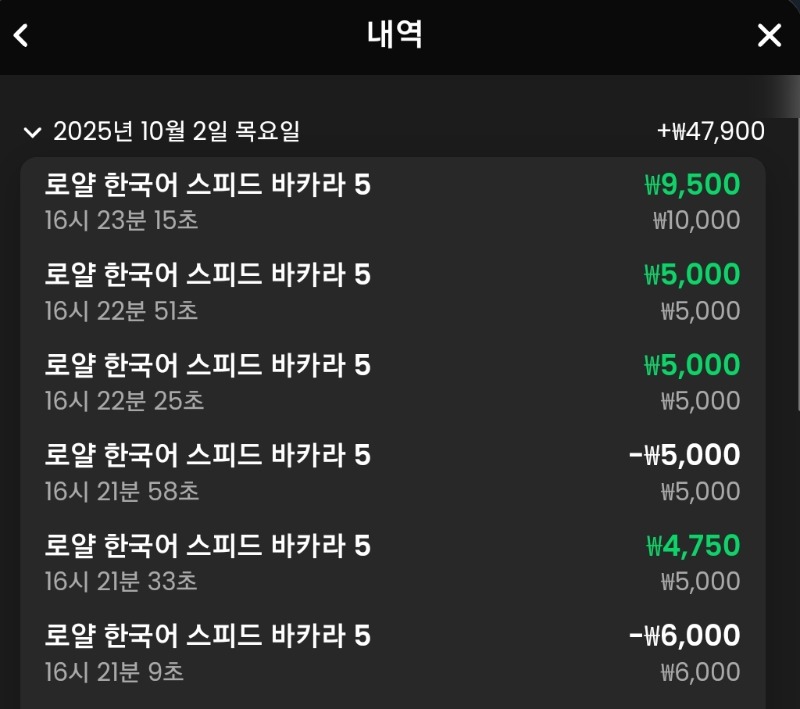Image resolution: width=800 pixels, height=709 pixels.
Task: Select the 16시 21분 58초 history entry
Action: [392, 472]
